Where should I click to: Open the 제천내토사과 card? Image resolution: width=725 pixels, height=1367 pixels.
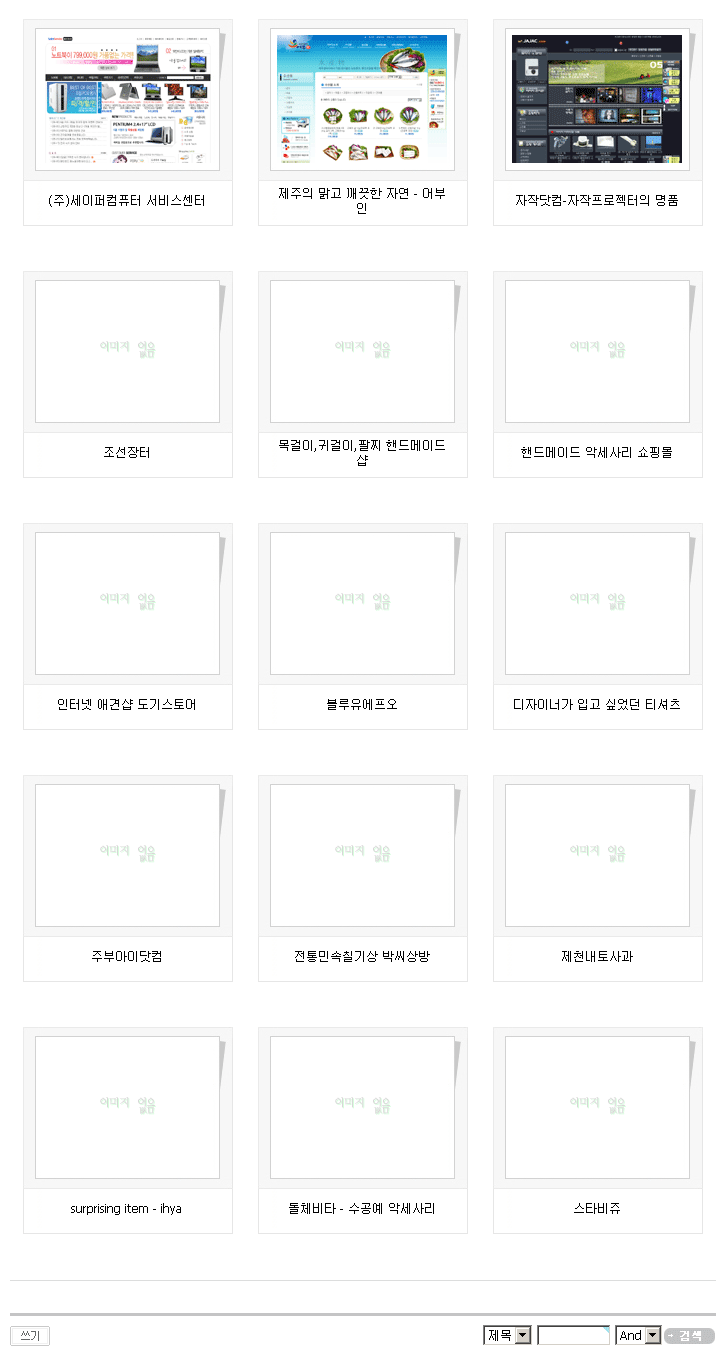(x=597, y=856)
